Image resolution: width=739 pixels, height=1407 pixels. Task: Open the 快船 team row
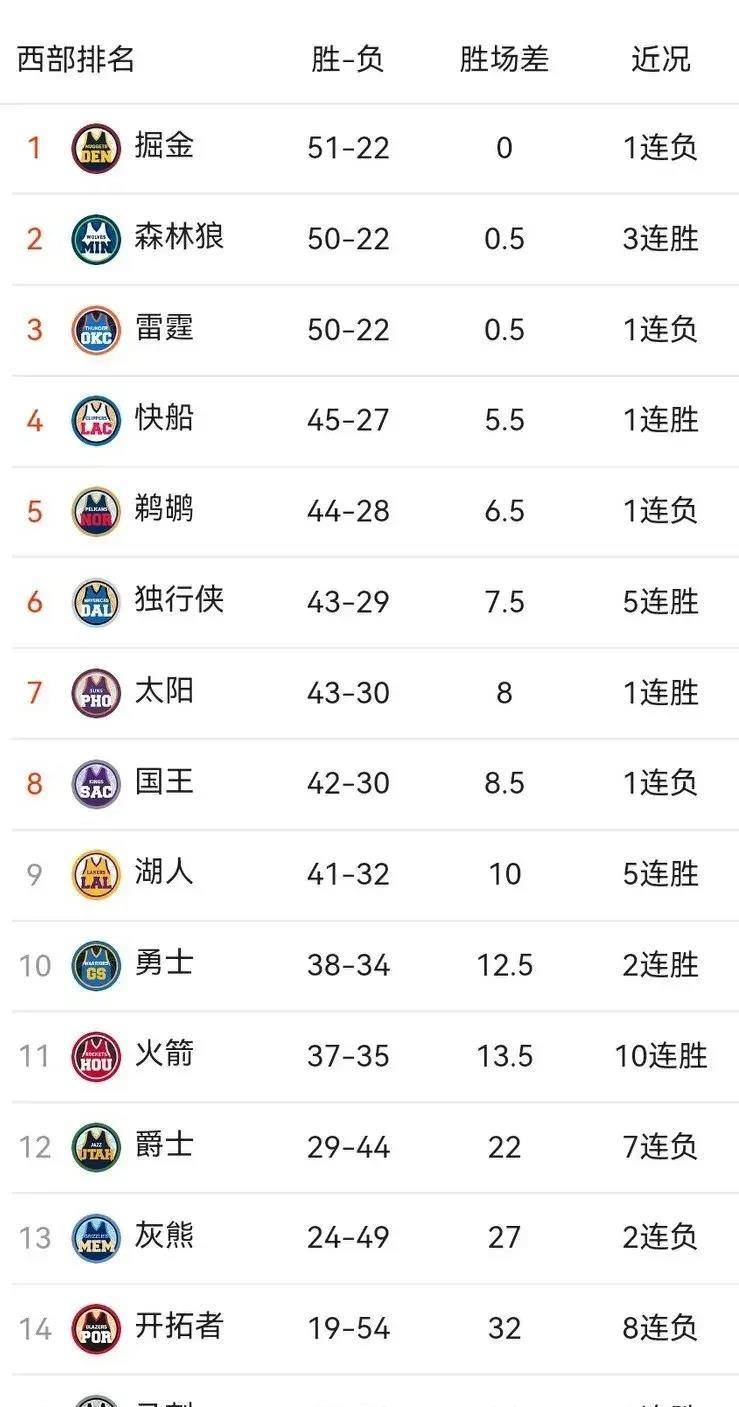164,420
